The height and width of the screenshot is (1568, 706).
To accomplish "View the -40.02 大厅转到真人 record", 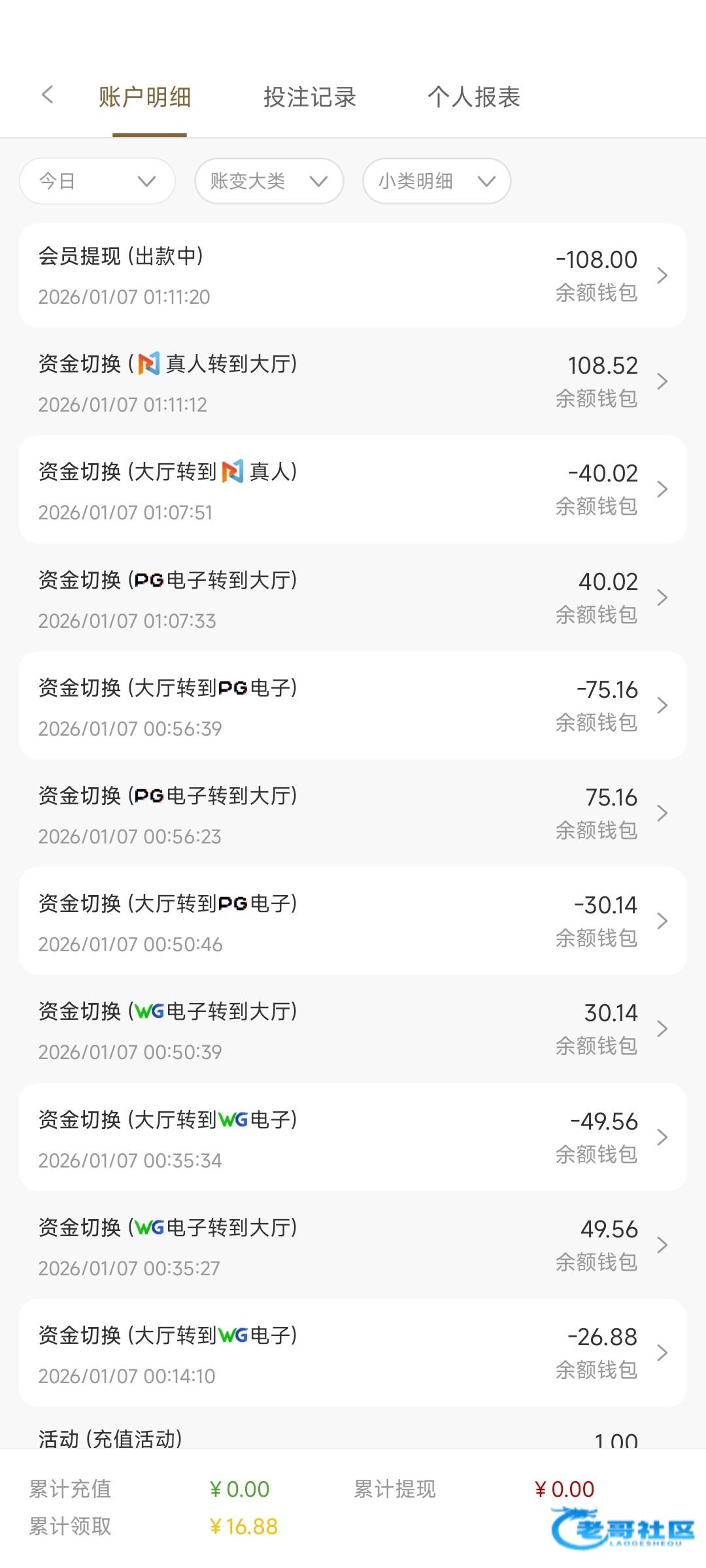I will point(353,490).
